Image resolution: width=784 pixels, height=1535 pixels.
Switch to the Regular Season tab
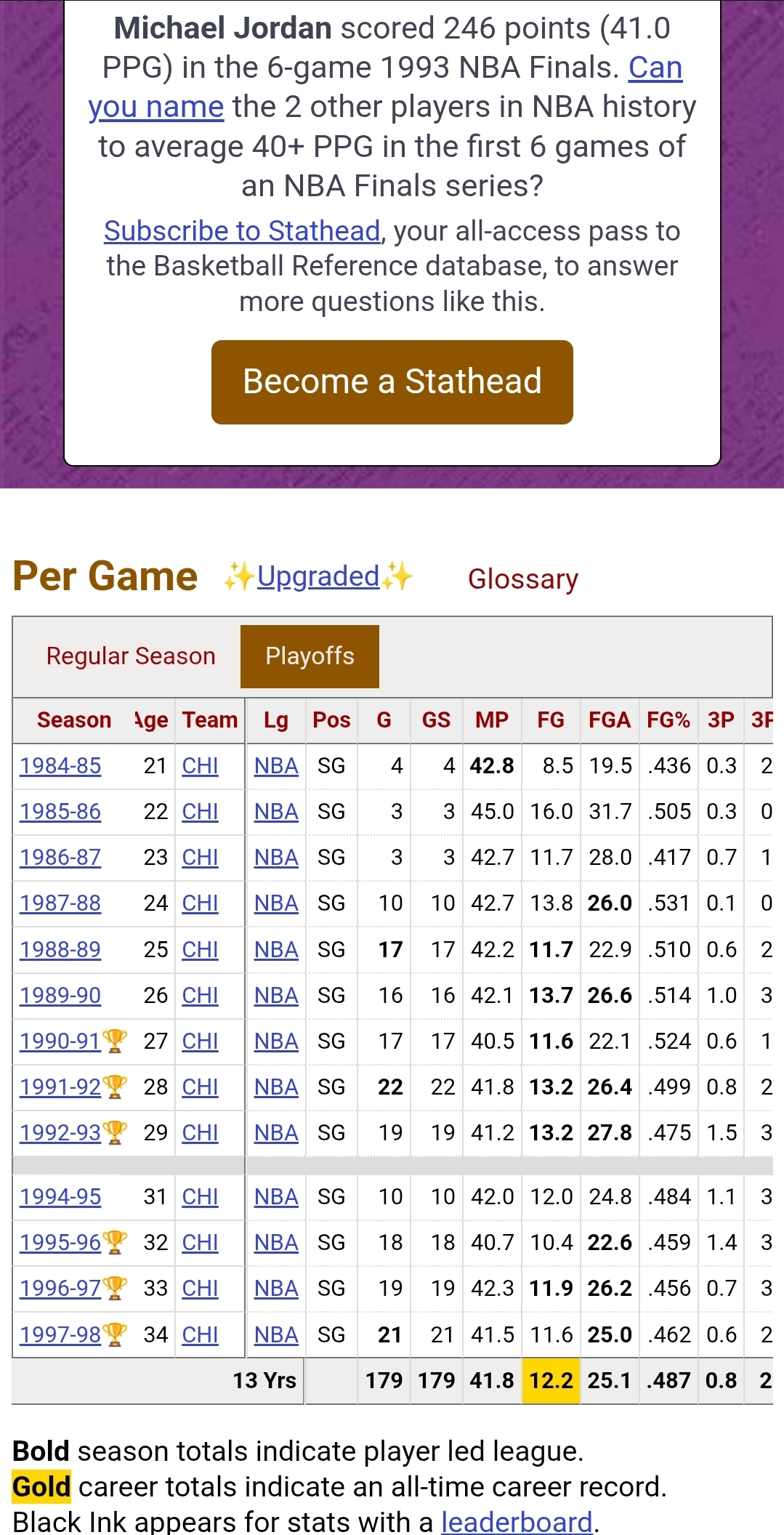[x=131, y=656]
